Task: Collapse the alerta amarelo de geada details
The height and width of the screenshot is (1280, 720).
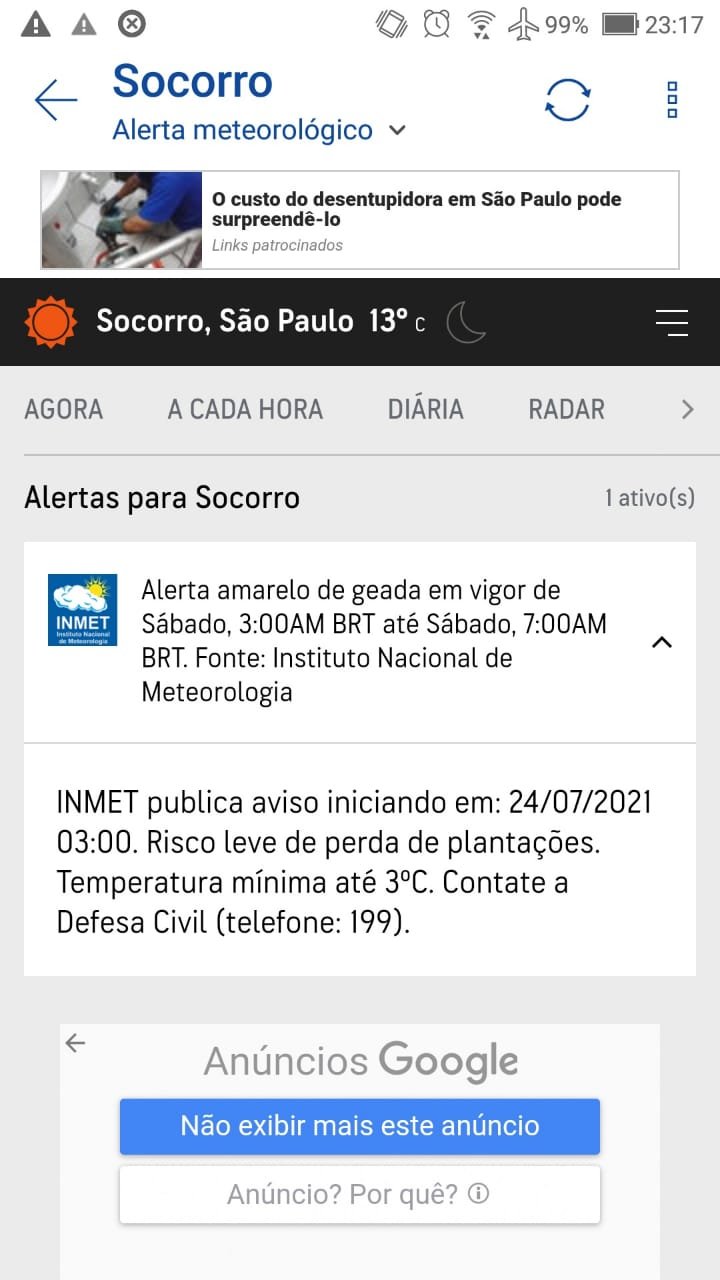Action: [661, 642]
